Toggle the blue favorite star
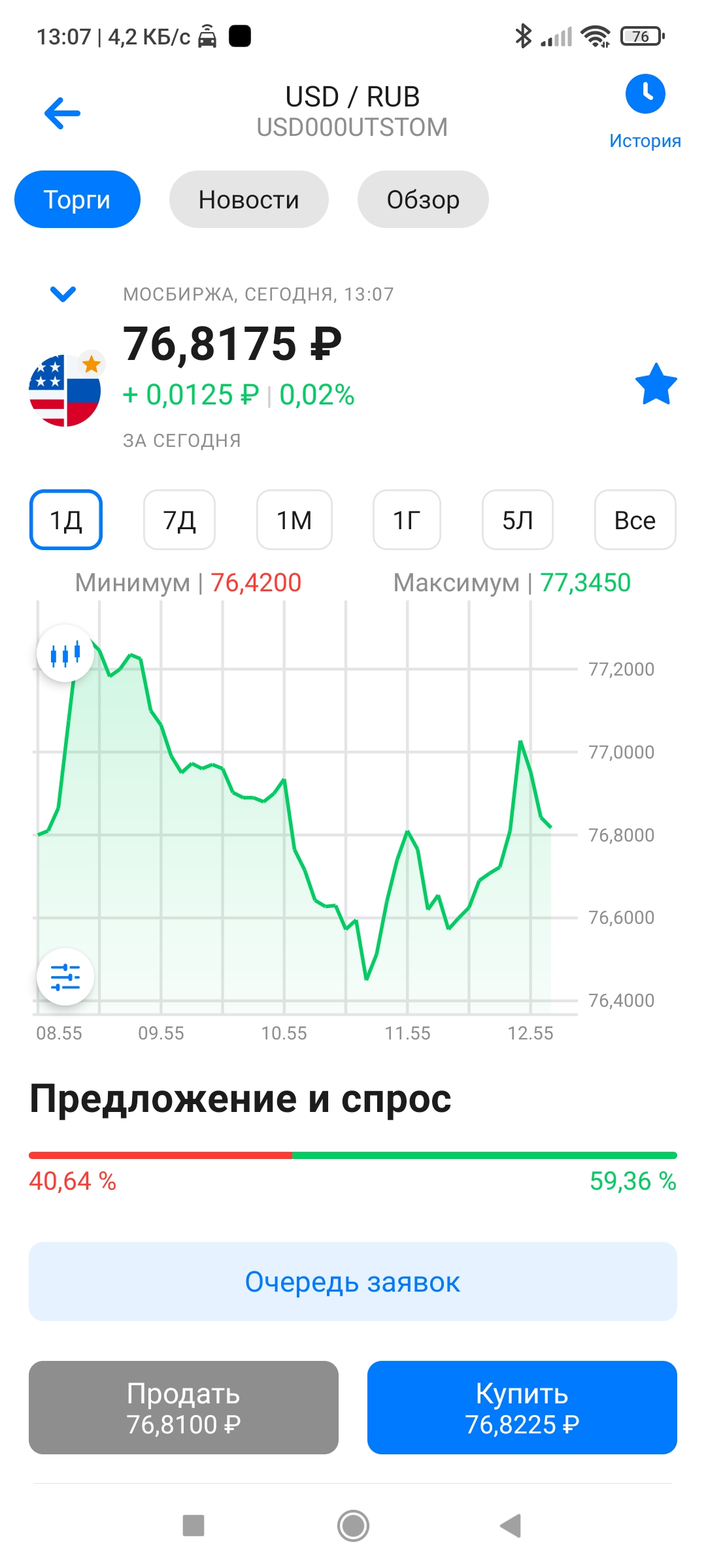 (656, 385)
